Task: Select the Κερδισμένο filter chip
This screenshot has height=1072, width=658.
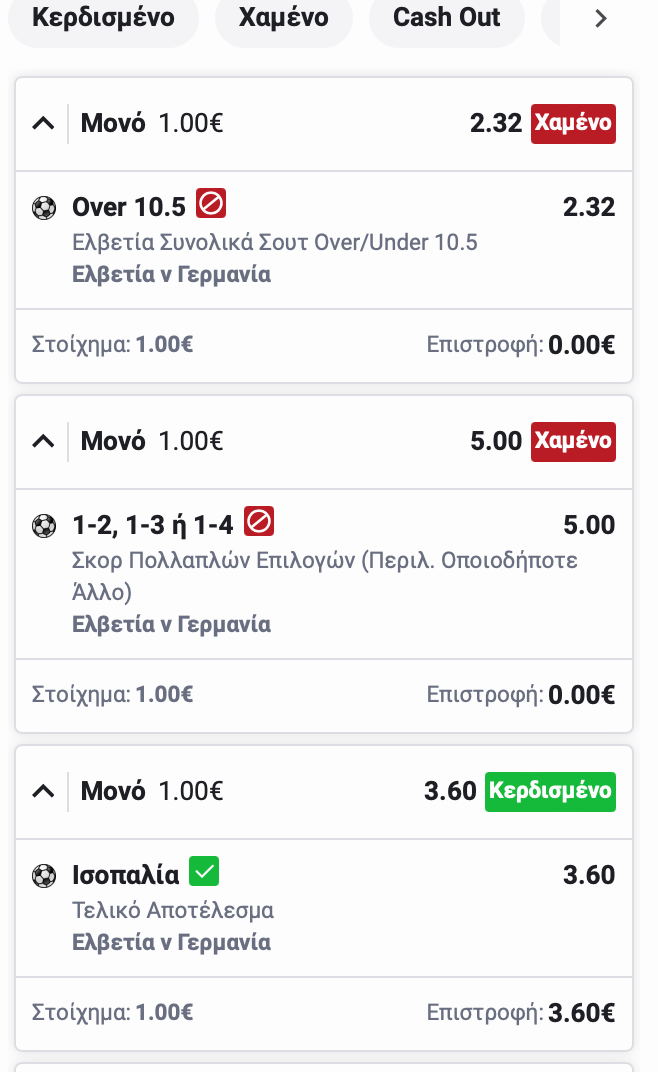Action: coord(103,18)
